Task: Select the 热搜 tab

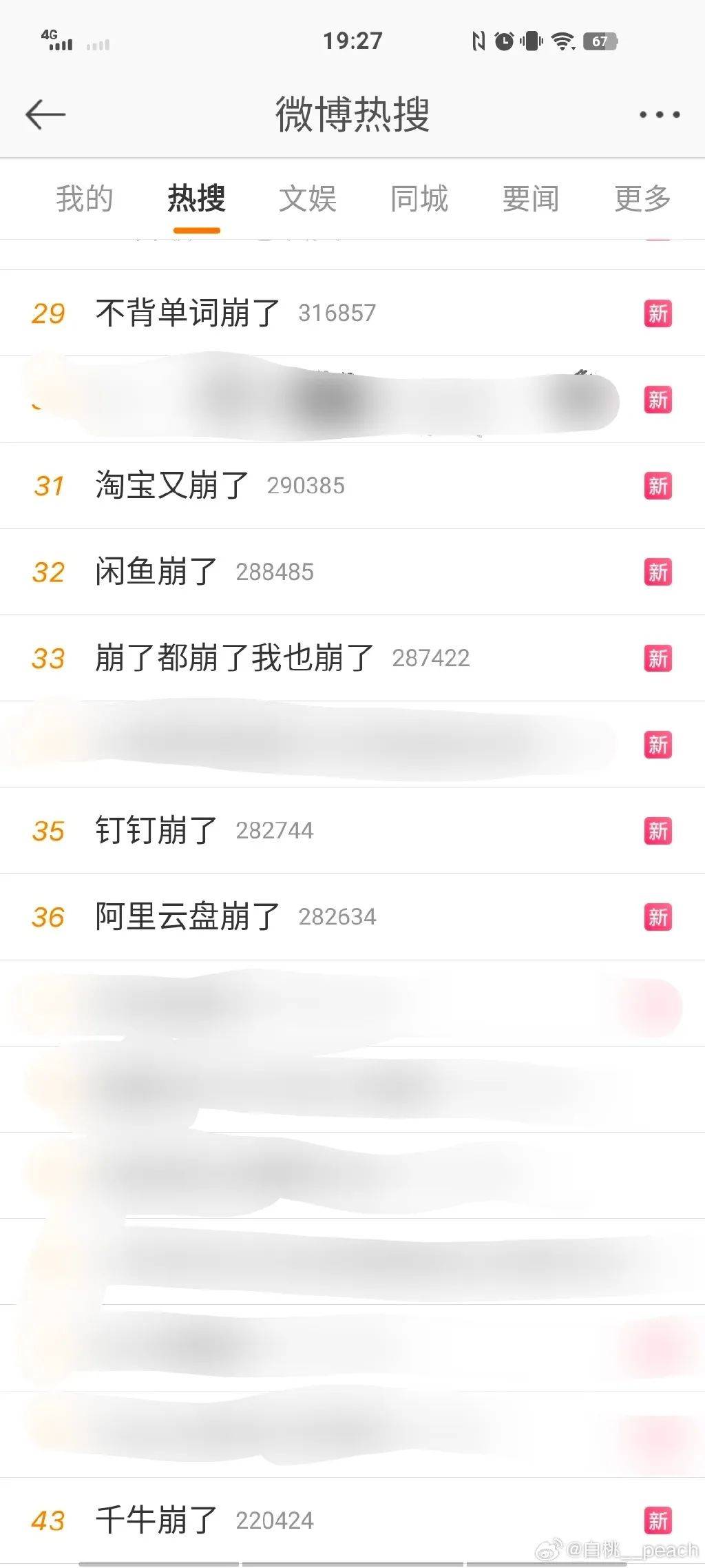Action: pyautogui.click(x=196, y=198)
